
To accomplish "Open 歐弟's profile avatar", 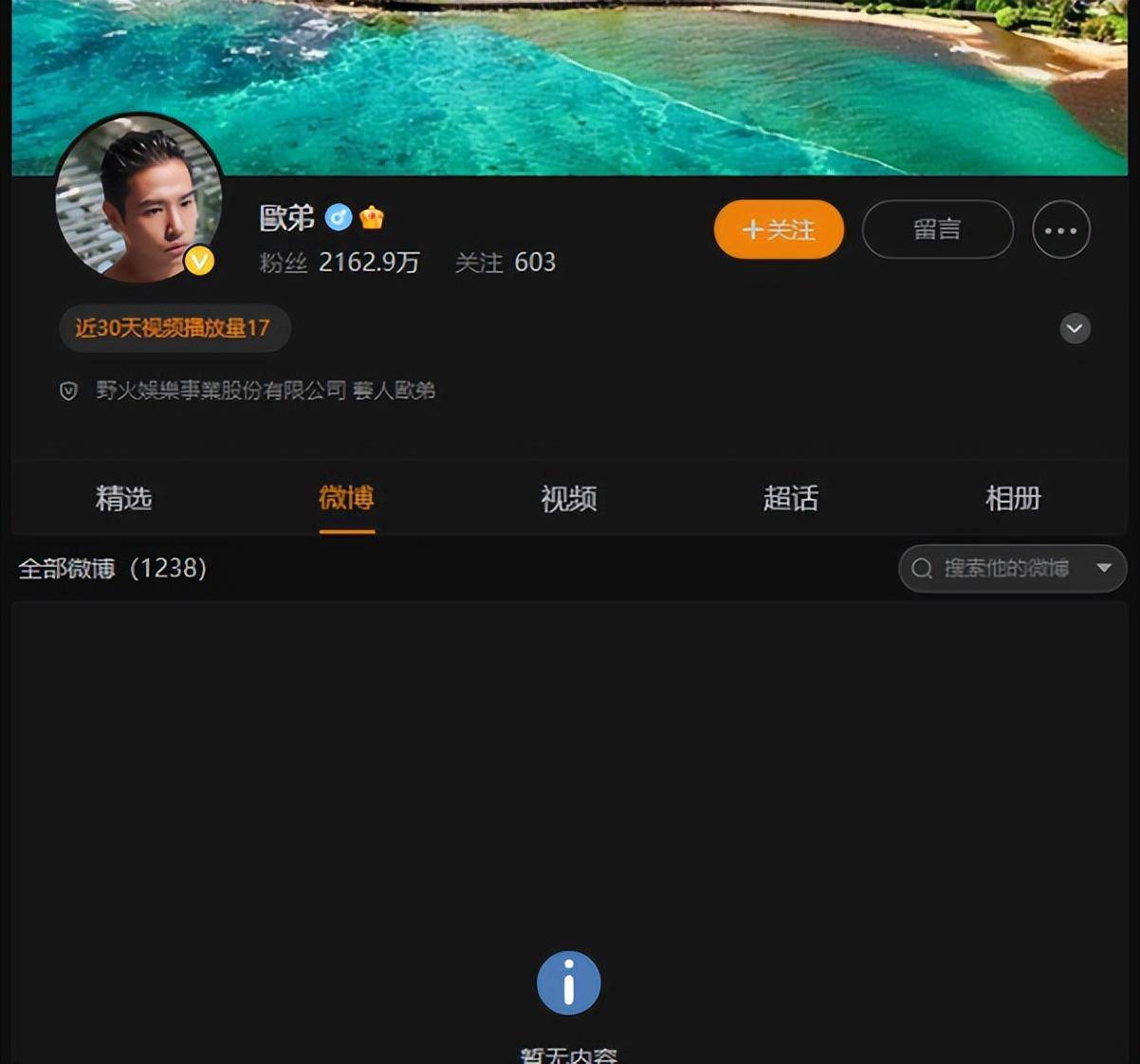I will tap(138, 199).
